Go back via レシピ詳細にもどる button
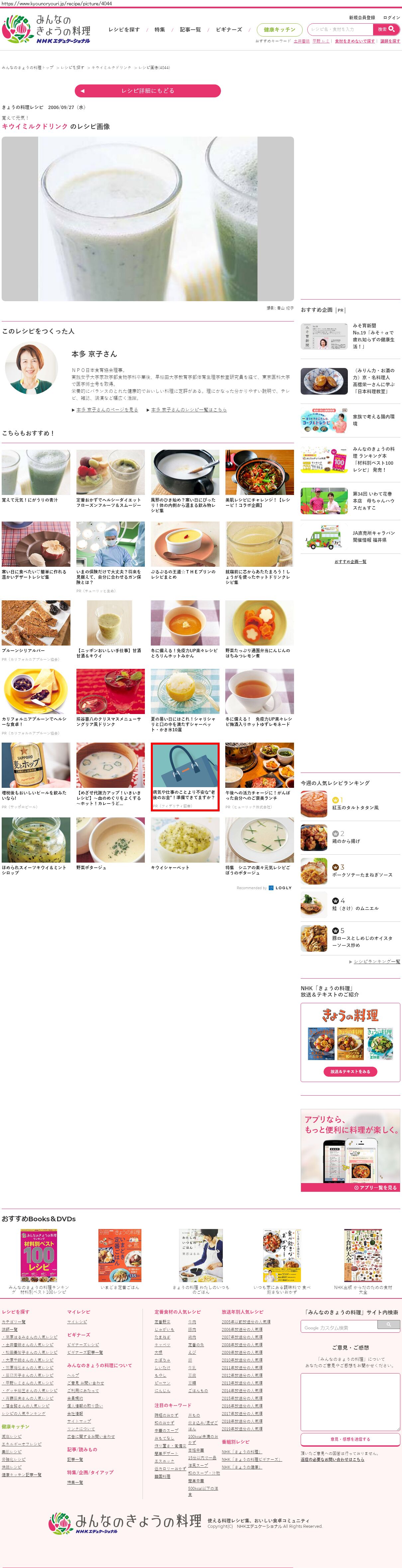This screenshot has width=402, height=1568. pos(147,91)
